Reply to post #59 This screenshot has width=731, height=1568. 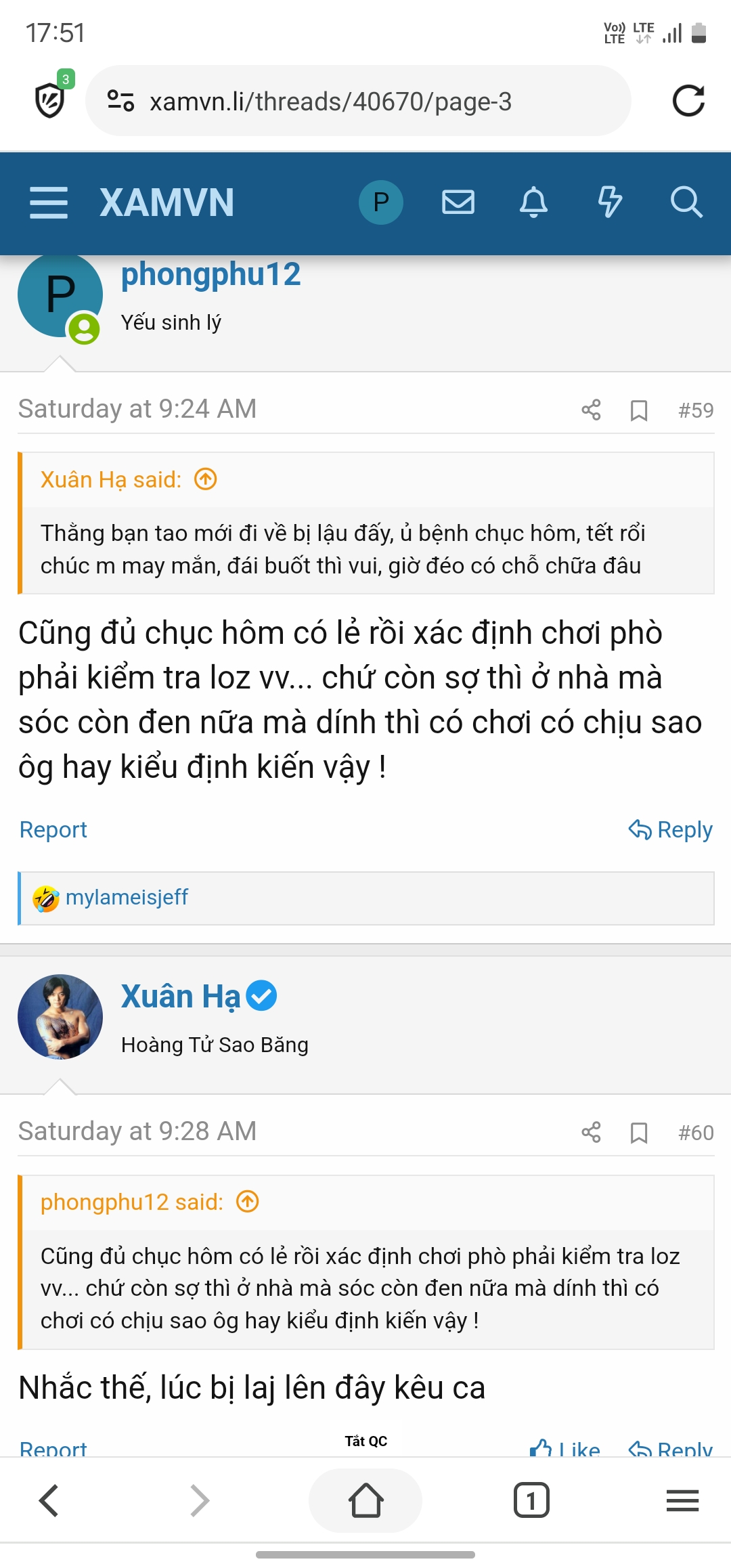tap(670, 830)
